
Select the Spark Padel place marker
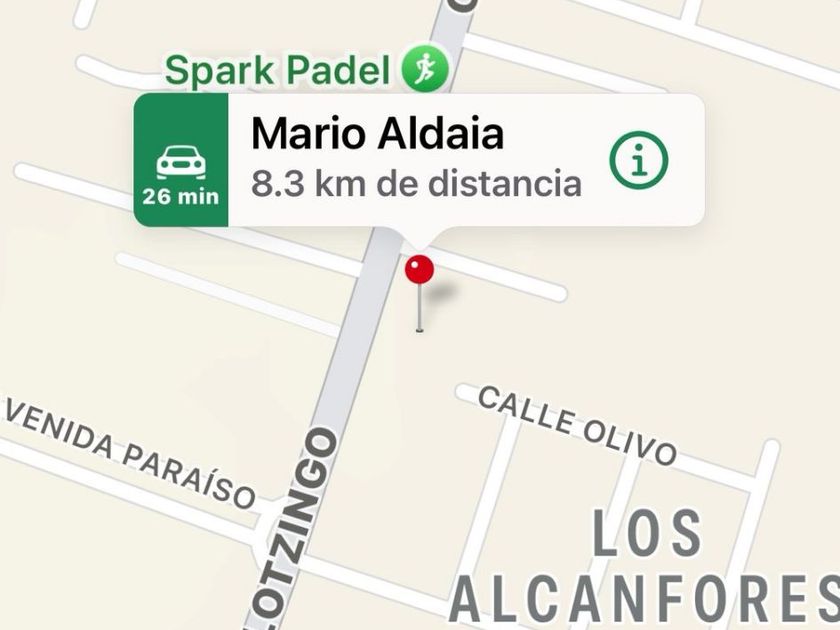click(426, 68)
